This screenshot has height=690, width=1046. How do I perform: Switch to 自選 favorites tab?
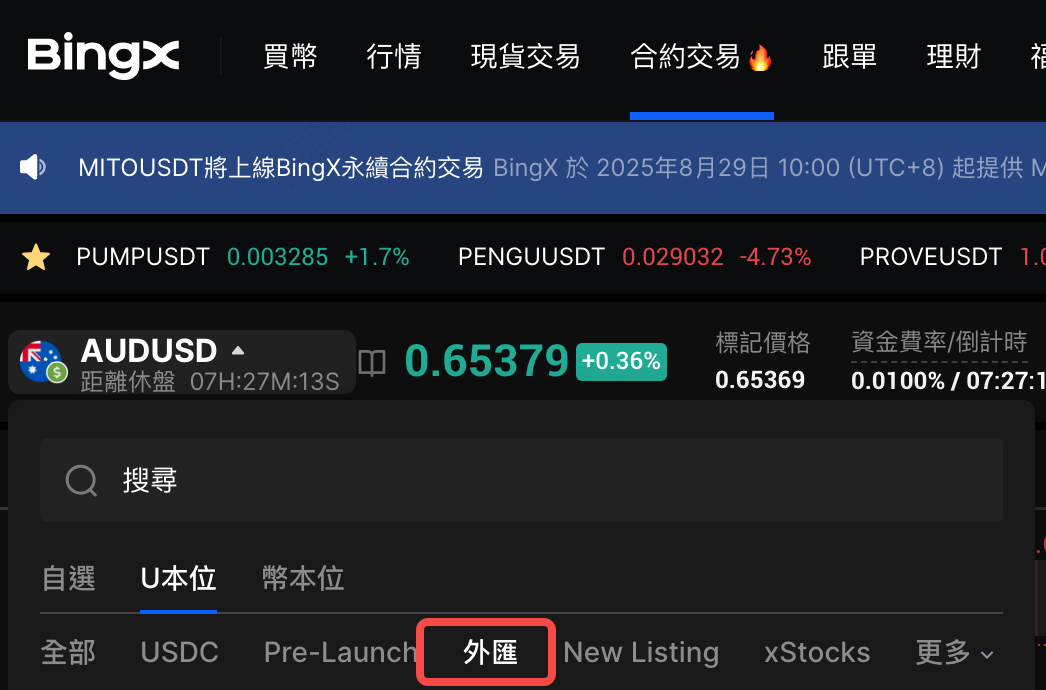[68, 578]
